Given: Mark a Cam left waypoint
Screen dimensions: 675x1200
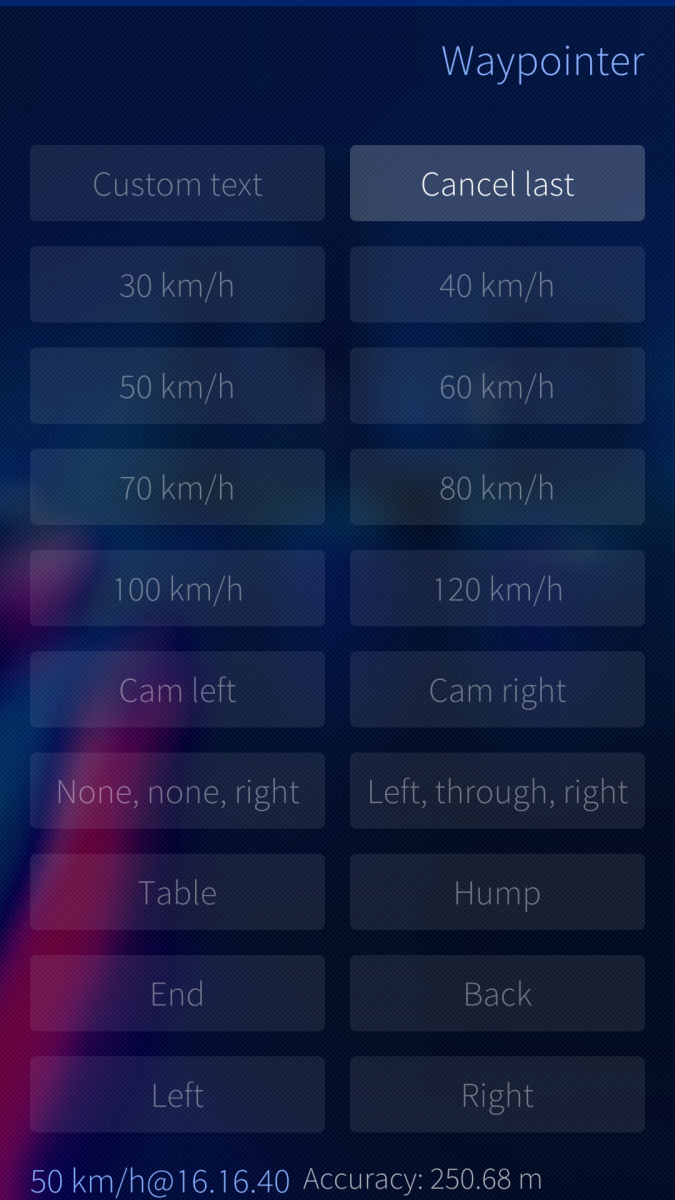Looking at the screenshot, I should (x=177, y=690).
